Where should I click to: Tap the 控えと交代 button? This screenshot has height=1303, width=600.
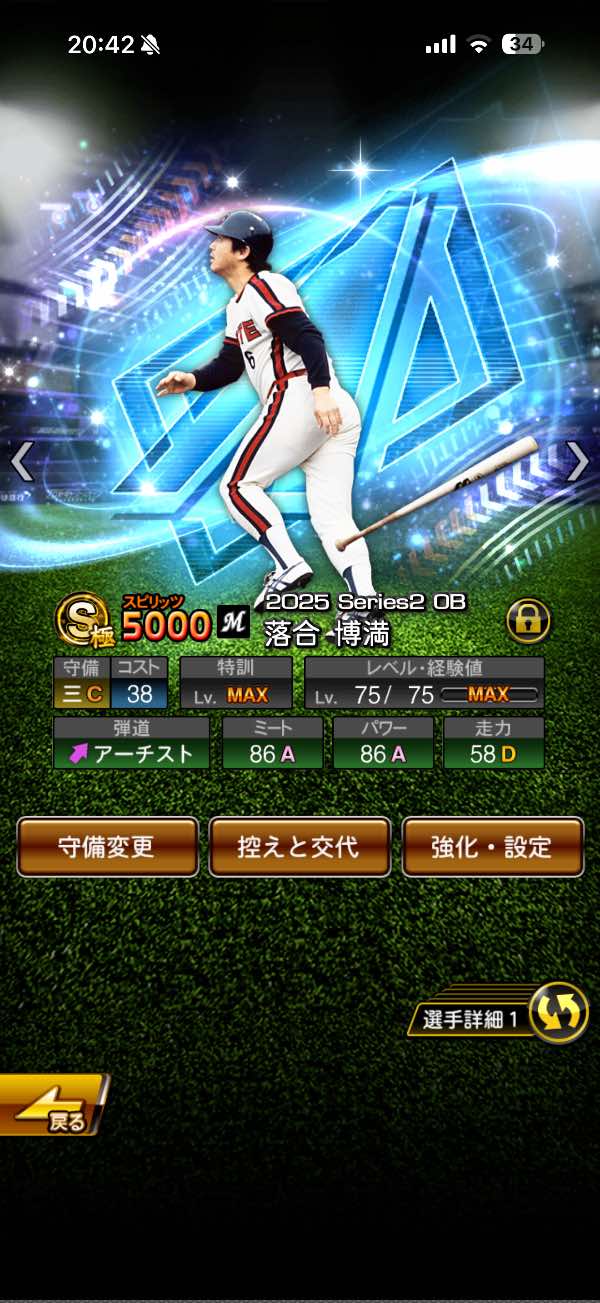point(298,847)
